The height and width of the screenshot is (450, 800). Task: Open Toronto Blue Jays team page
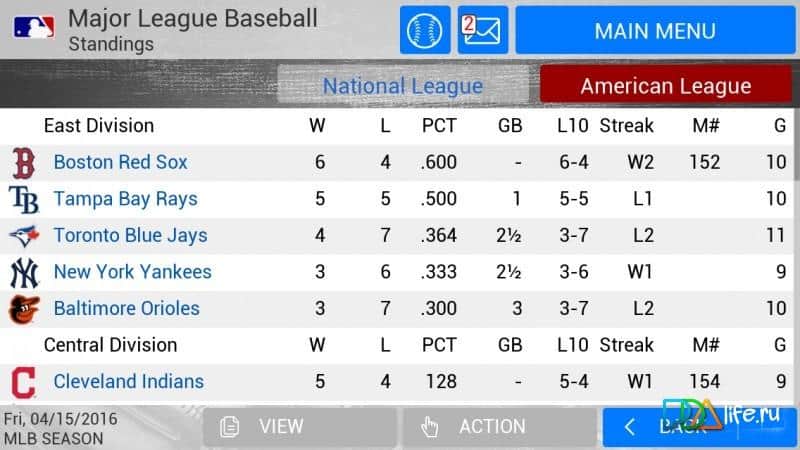pyautogui.click(x=130, y=236)
